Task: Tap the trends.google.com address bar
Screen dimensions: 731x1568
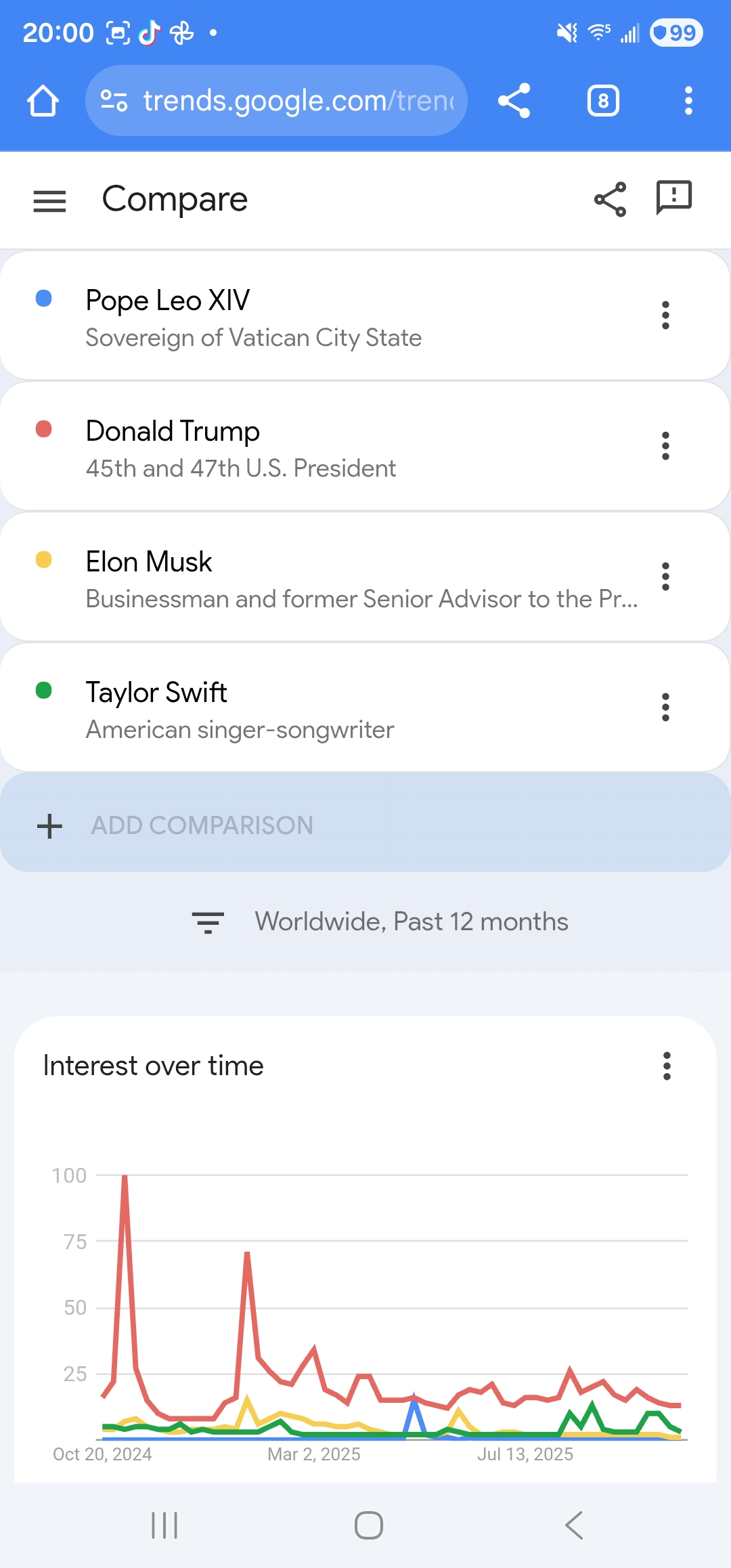Action: pyautogui.click(x=284, y=101)
